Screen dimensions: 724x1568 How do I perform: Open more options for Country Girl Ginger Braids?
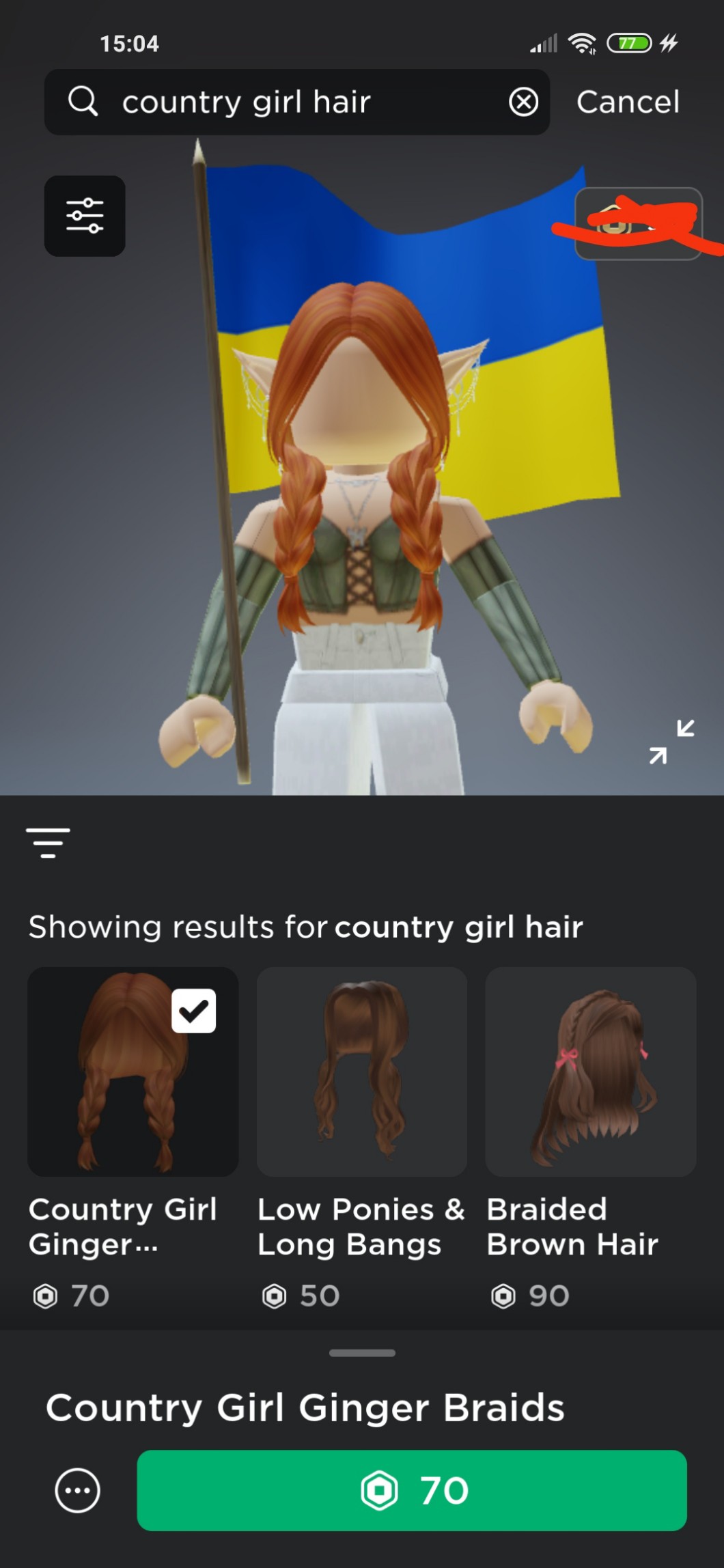click(77, 1490)
